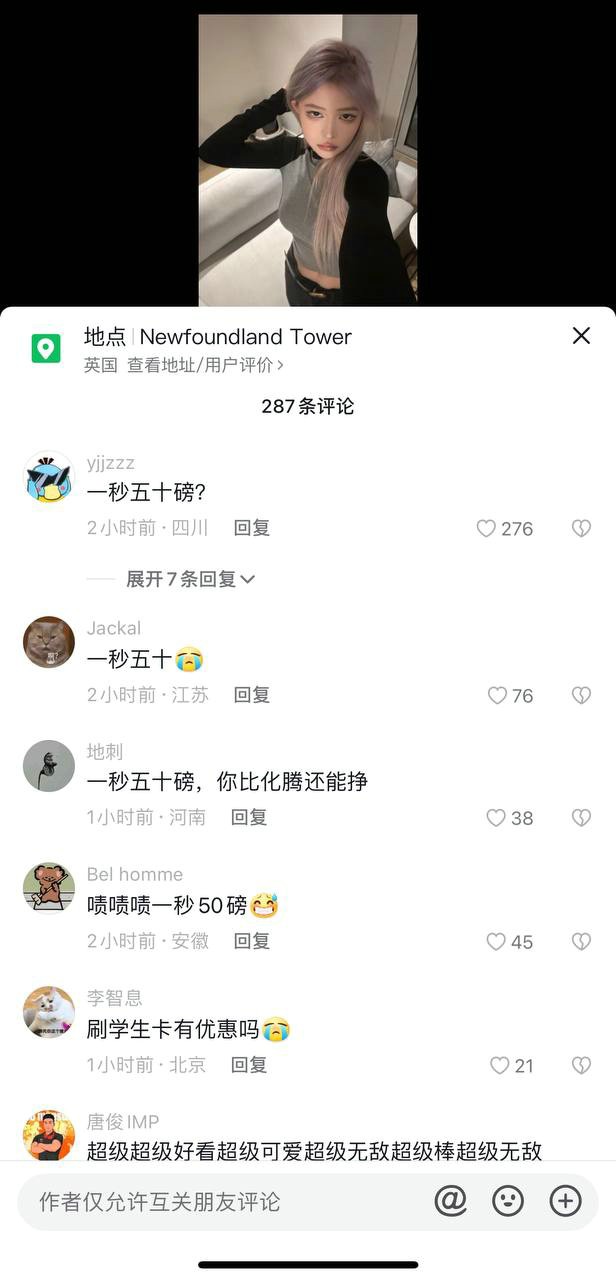616x1280 pixels.
Task: Add attachment with the plus icon
Action: coord(565,1201)
